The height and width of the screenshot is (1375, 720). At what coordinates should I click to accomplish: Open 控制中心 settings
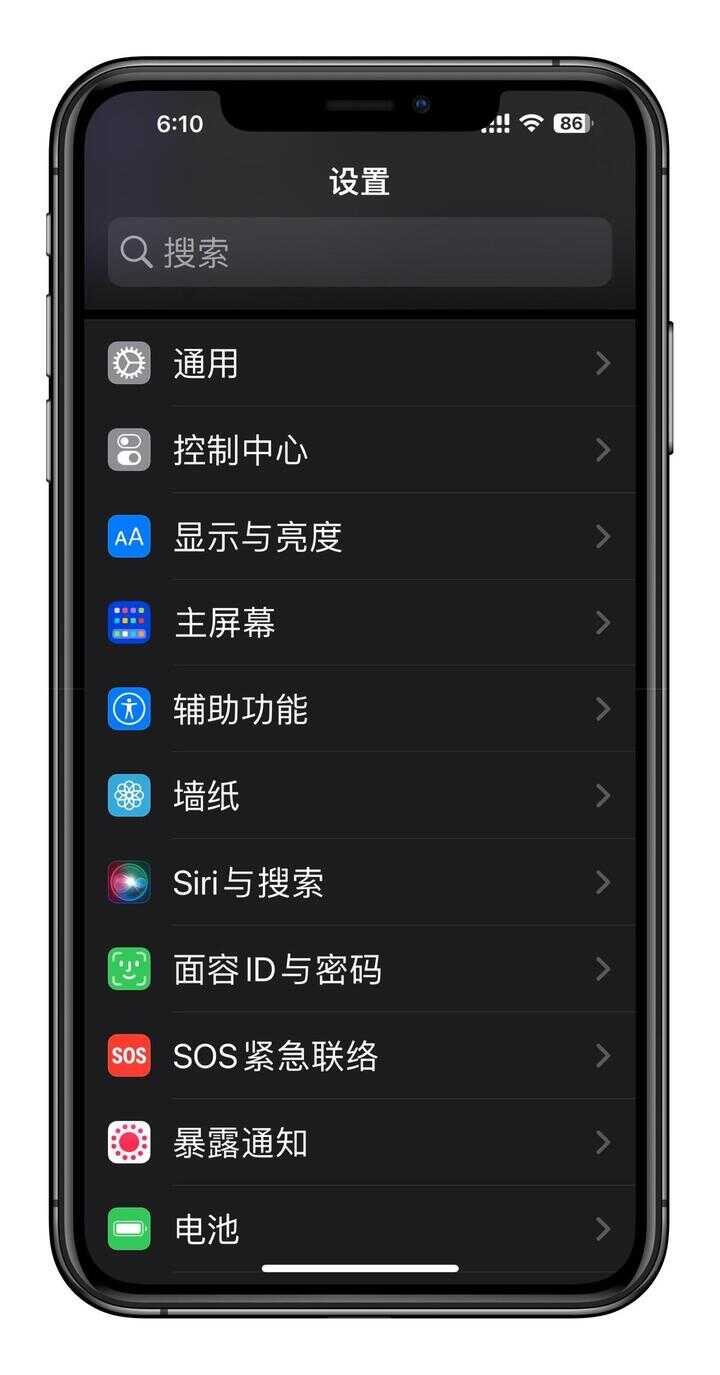[x=360, y=450]
